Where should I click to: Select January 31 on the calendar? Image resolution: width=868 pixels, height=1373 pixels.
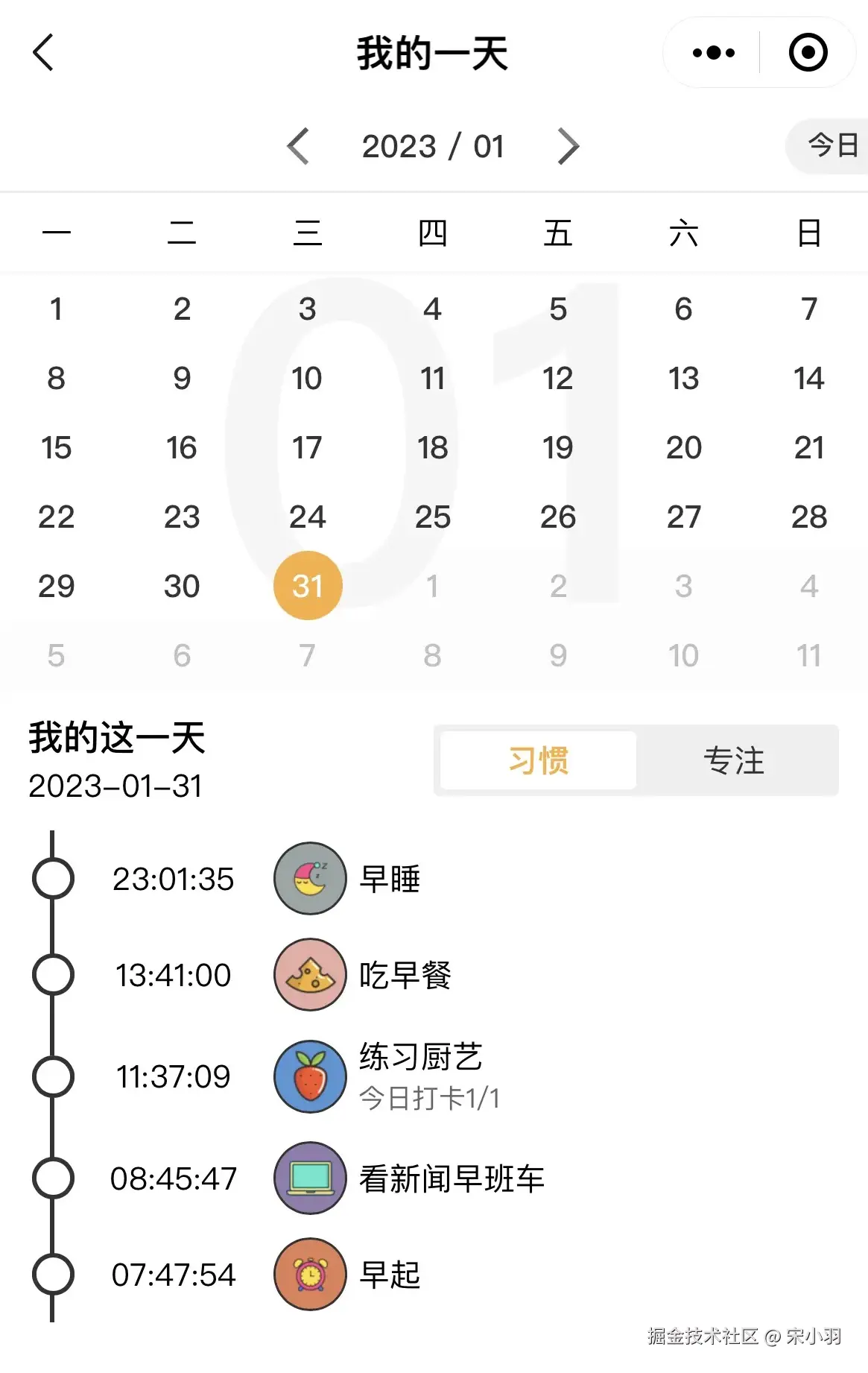(x=308, y=586)
